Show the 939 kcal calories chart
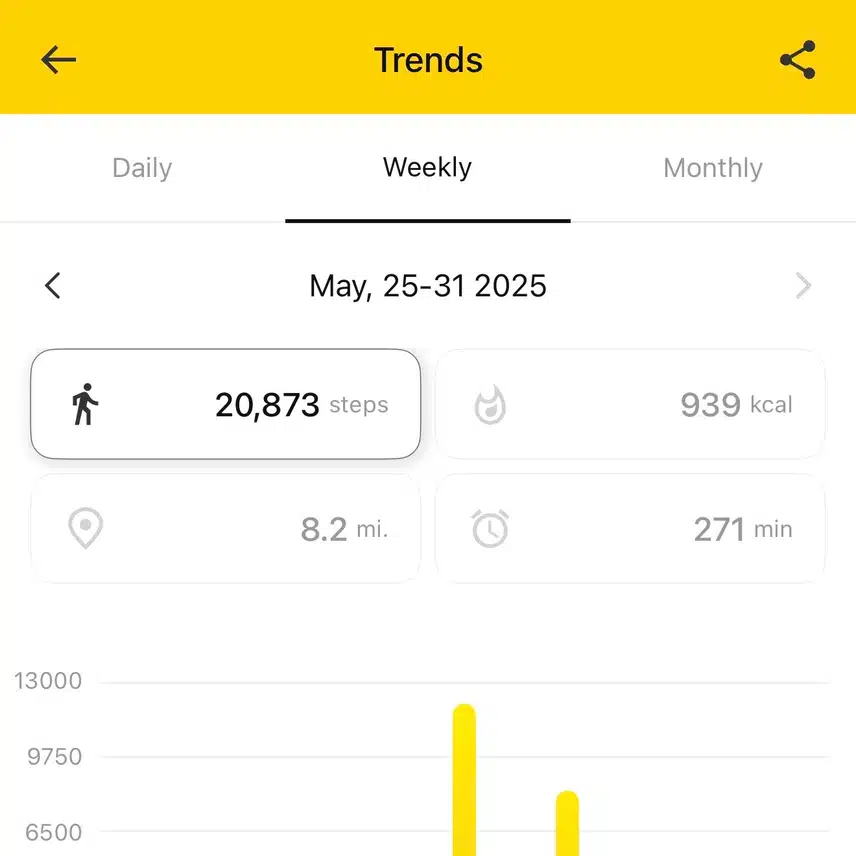The height and width of the screenshot is (856, 856). click(x=630, y=404)
